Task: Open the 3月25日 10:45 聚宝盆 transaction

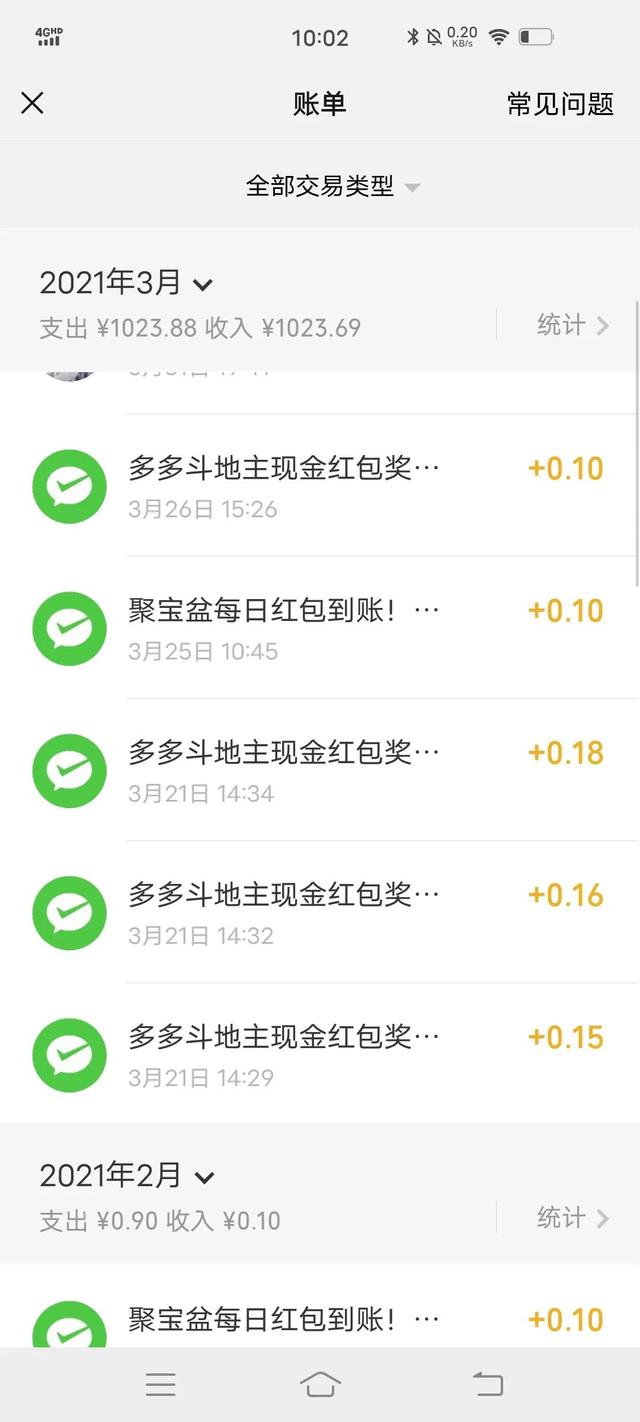Action: pyautogui.click(x=320, y=628)
